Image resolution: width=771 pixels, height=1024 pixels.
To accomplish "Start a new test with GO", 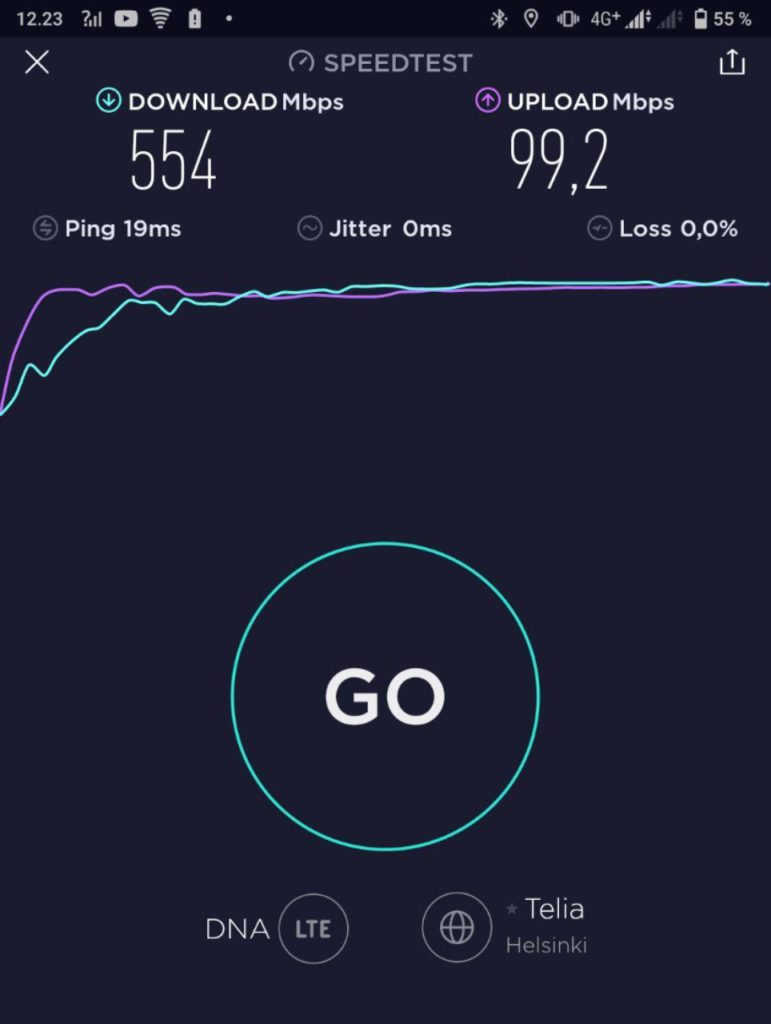I will click(x=385, y=696).
